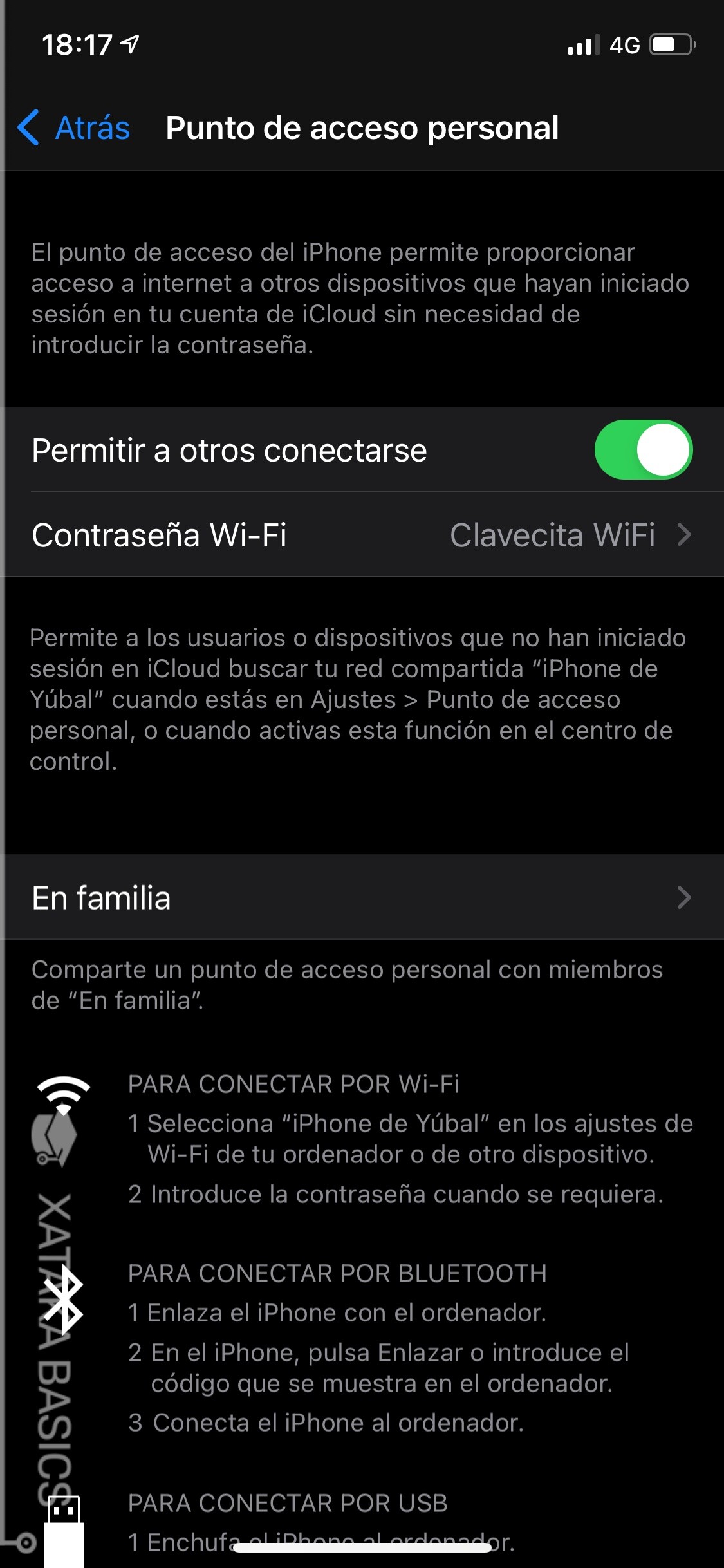Expand the chevron beside "Clavecita WiFi"
724x1568 pixels.
coord(684,535)
